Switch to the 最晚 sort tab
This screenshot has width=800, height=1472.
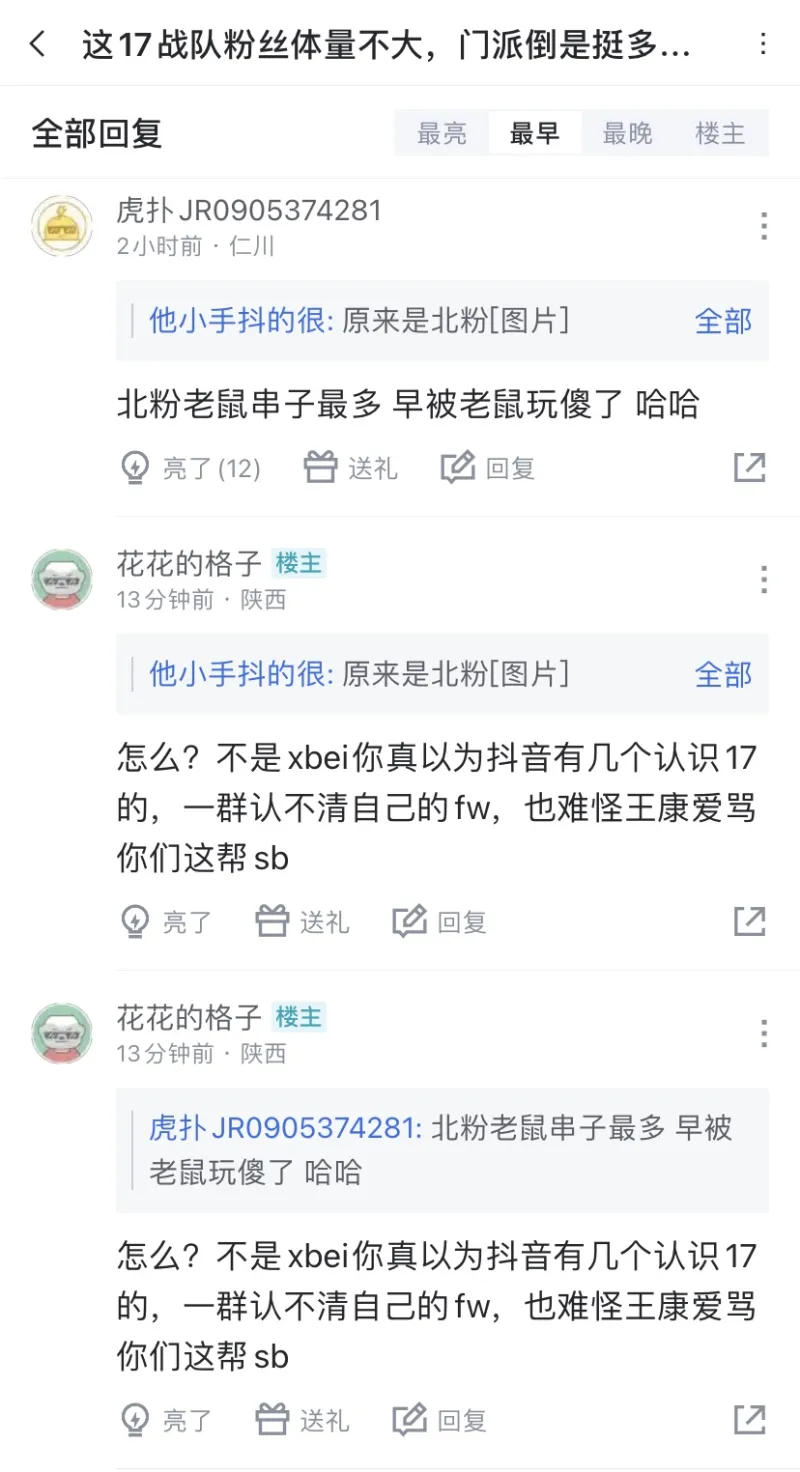pyautogui.click(x=627, y=133)
